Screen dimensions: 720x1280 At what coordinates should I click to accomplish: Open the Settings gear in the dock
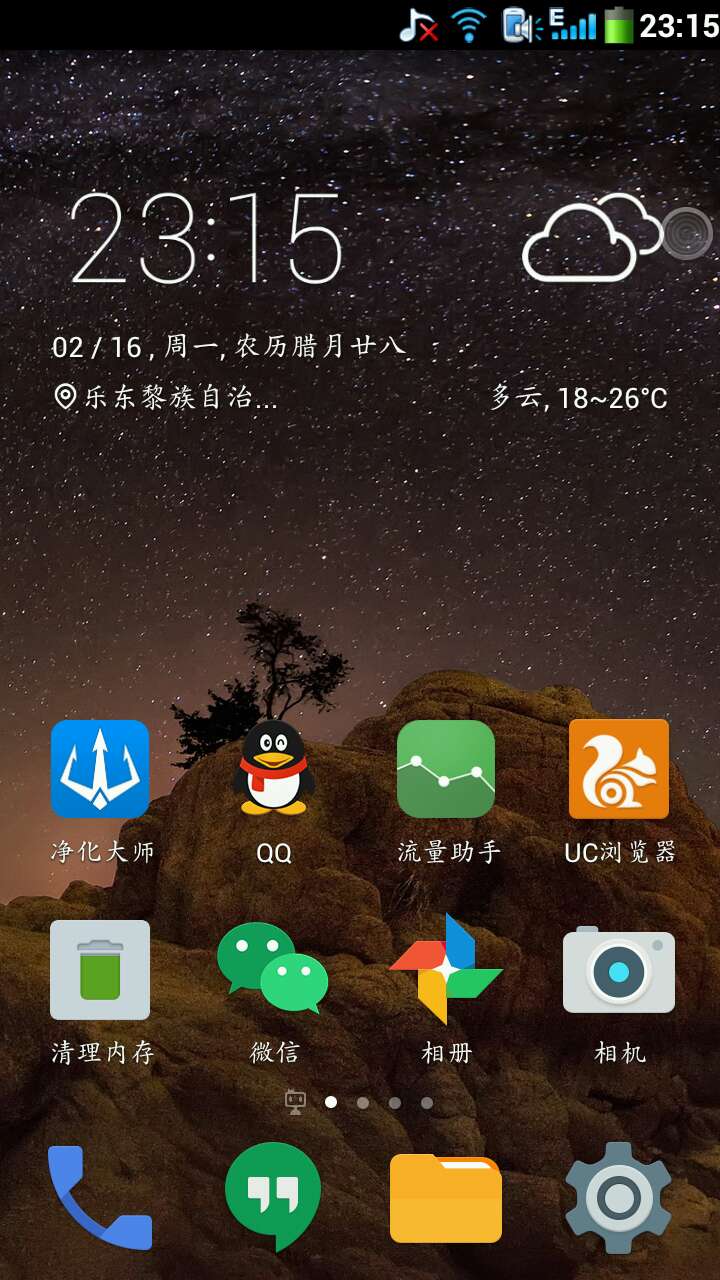click(x=619, y=1197)
